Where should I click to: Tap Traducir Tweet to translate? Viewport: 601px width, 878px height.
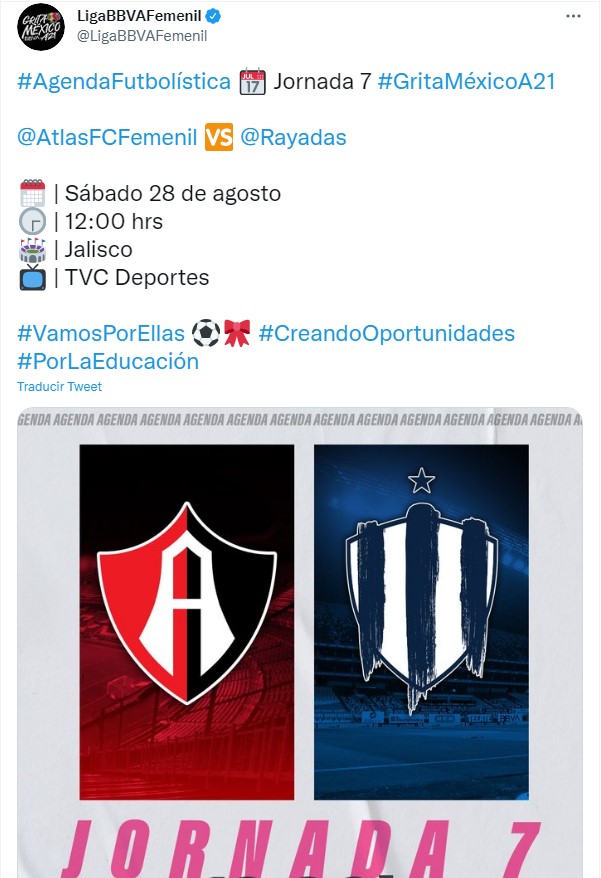(x=59, y=387)
